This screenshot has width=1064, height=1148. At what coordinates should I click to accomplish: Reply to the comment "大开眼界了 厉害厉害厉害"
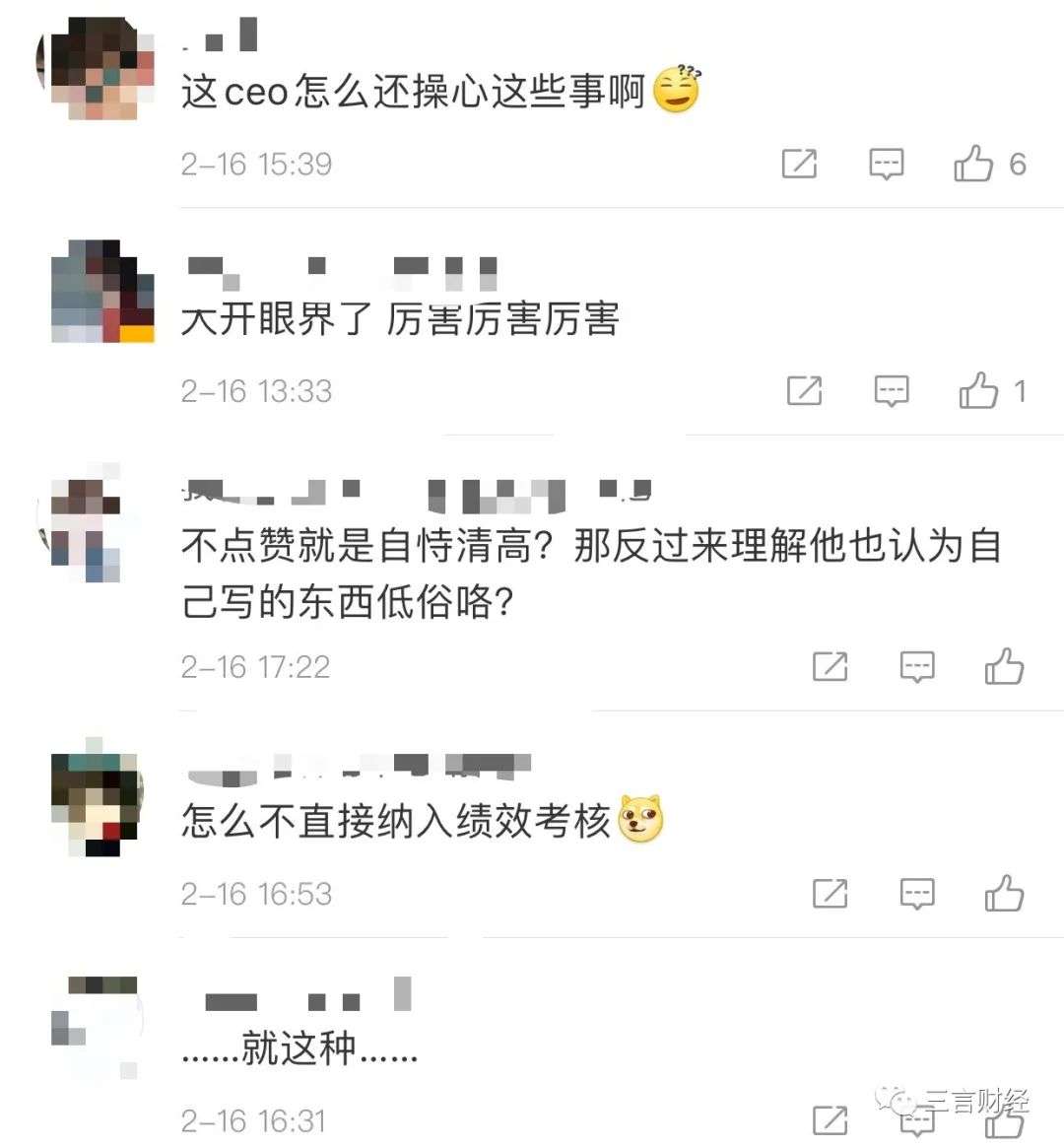tap(892, 391)
